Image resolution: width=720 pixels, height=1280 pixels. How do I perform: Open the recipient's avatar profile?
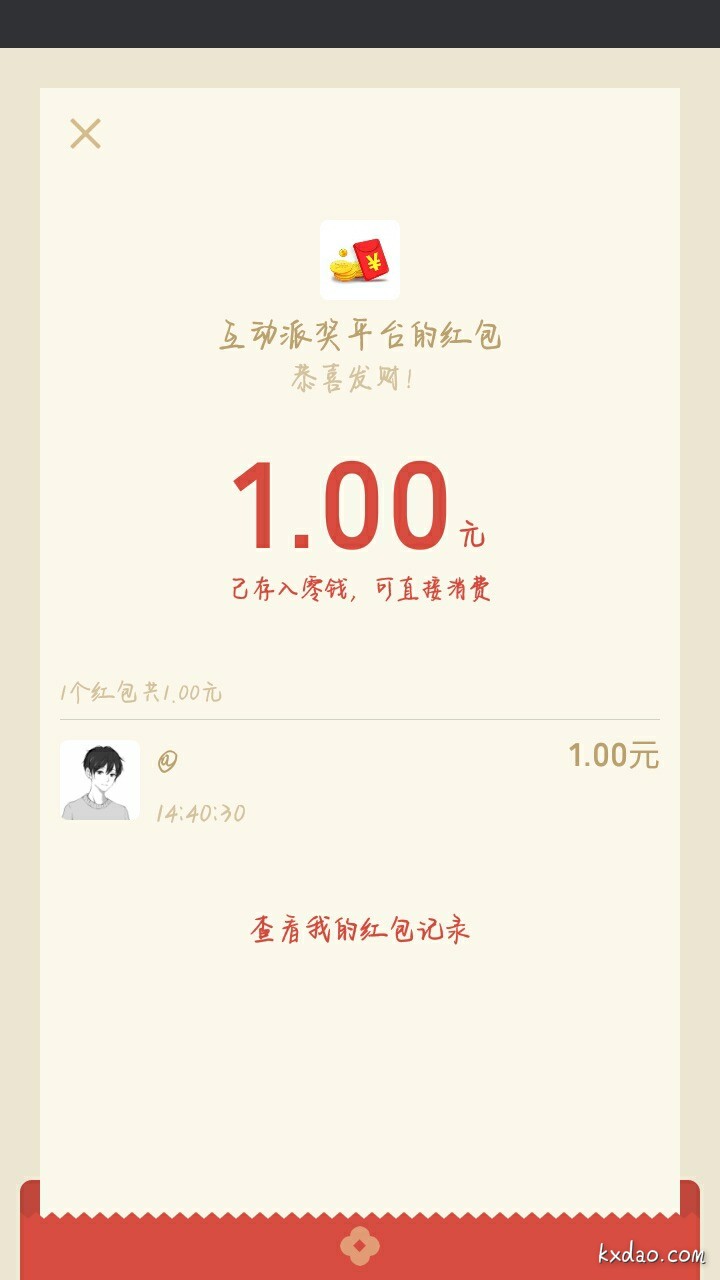click(100, 780)
